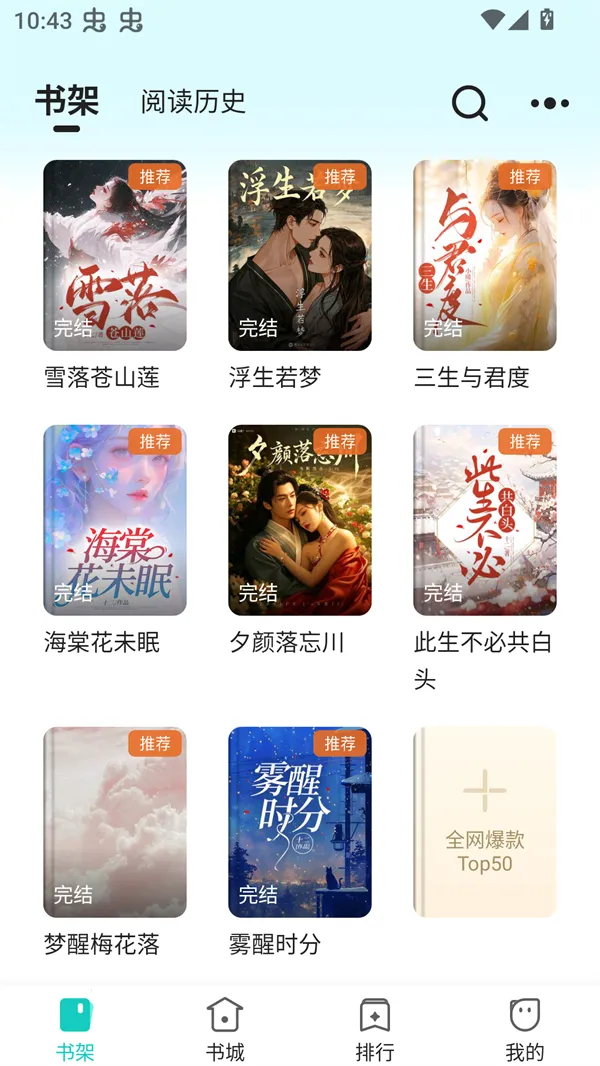The width and height of the screenshot is (600, 1066).
Task: Open the book 浮生若梦
Action: [x=300, y=256]
